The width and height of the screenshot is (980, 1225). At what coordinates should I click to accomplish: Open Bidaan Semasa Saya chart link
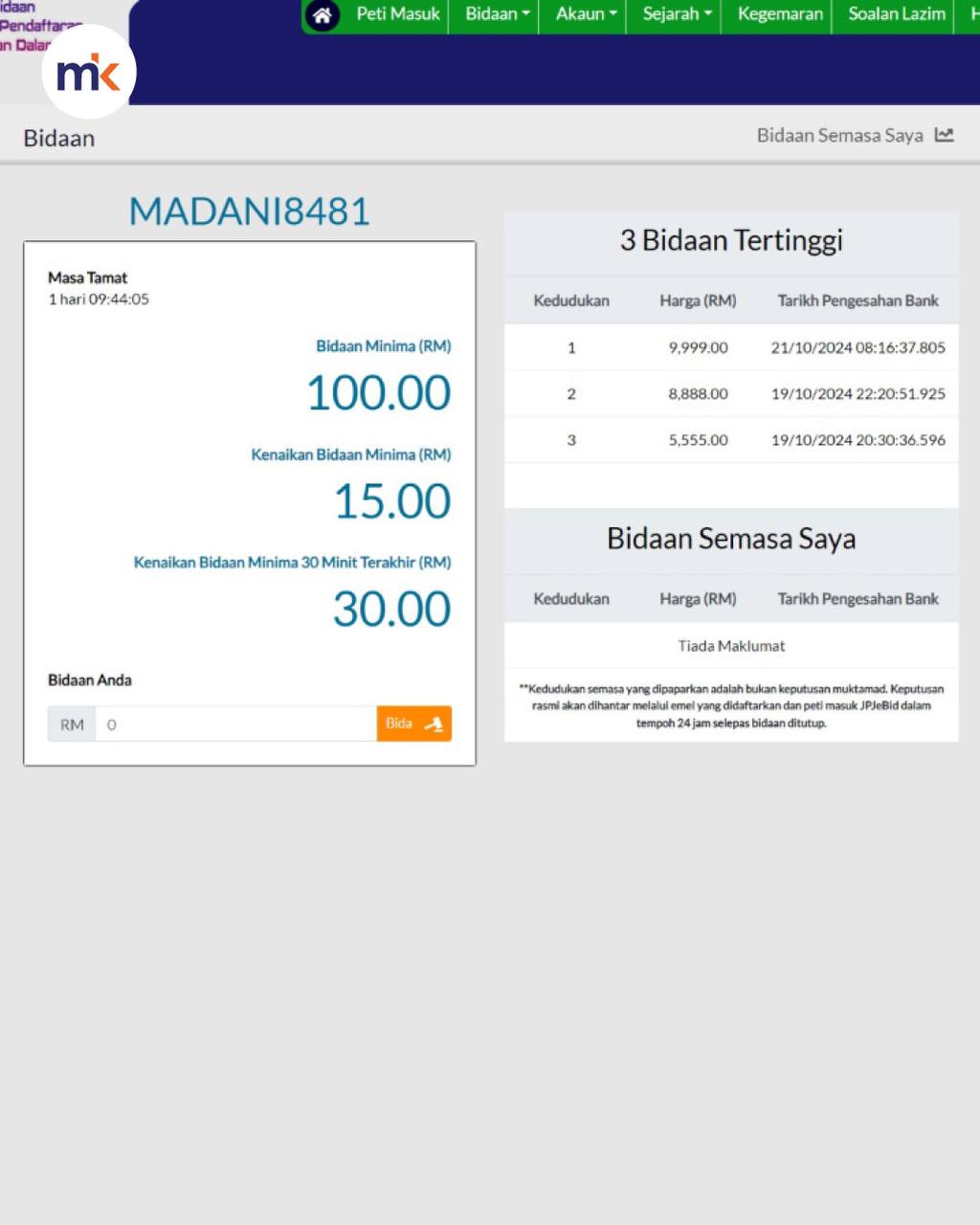855,135
